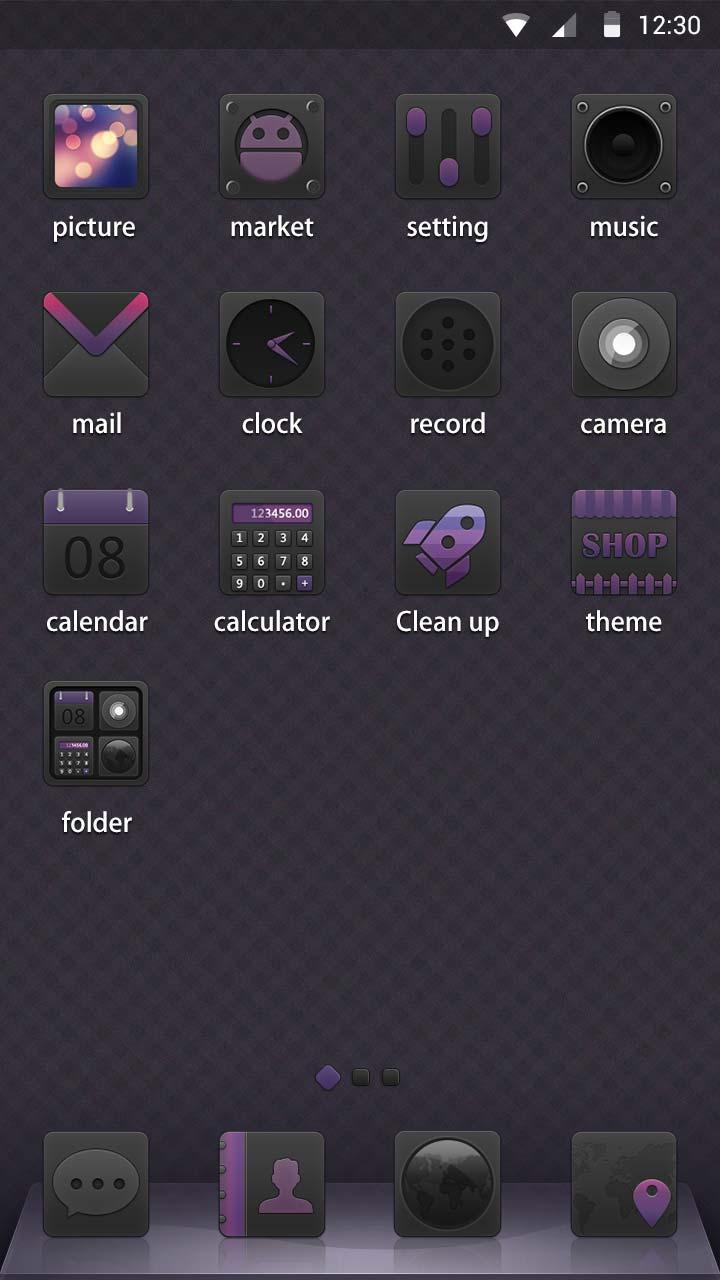Image resolution: width=720 pixels, height=1280 pixels.
Task: Open the theme shop
Action: click(x=624, y=542)
